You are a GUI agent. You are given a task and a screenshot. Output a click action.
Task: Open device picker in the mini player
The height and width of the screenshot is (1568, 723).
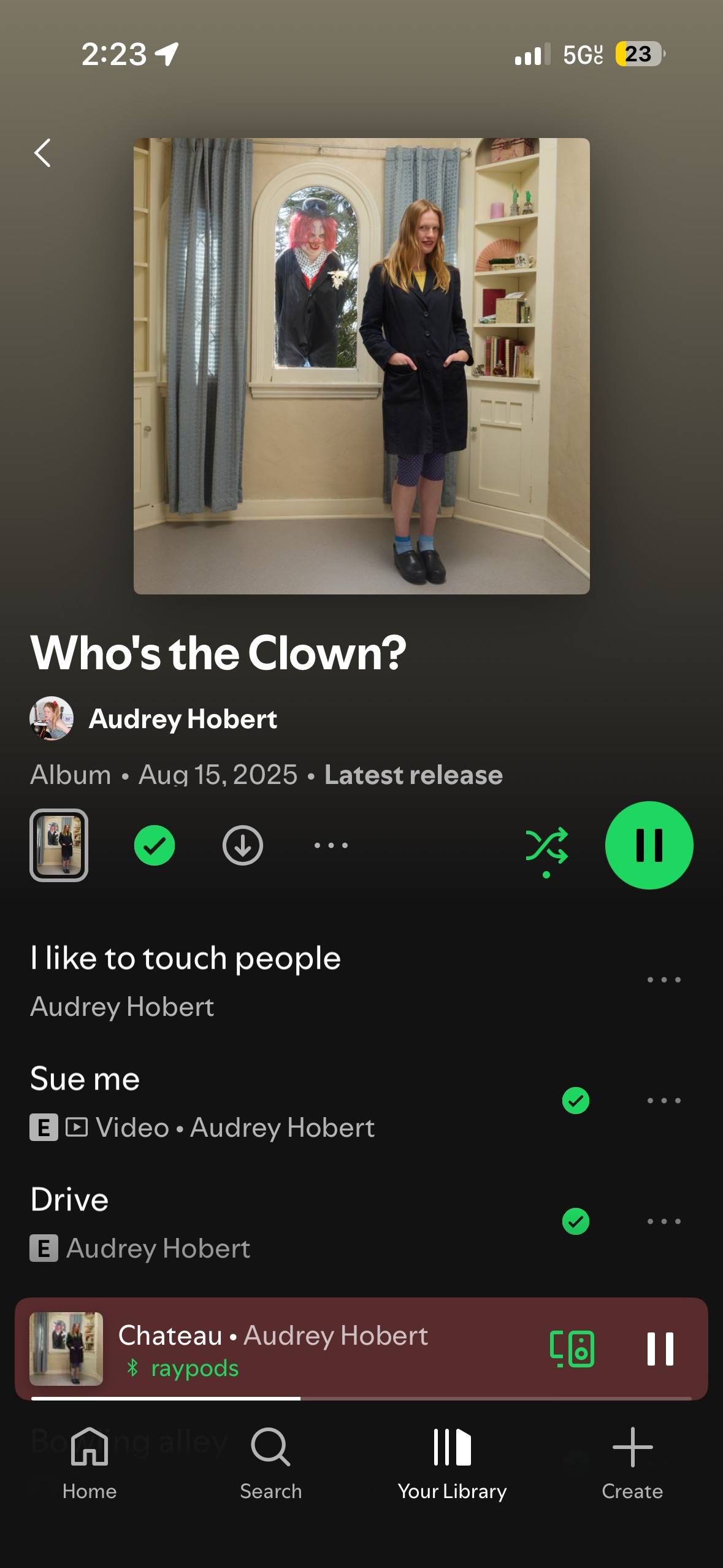coord(572,1349)
